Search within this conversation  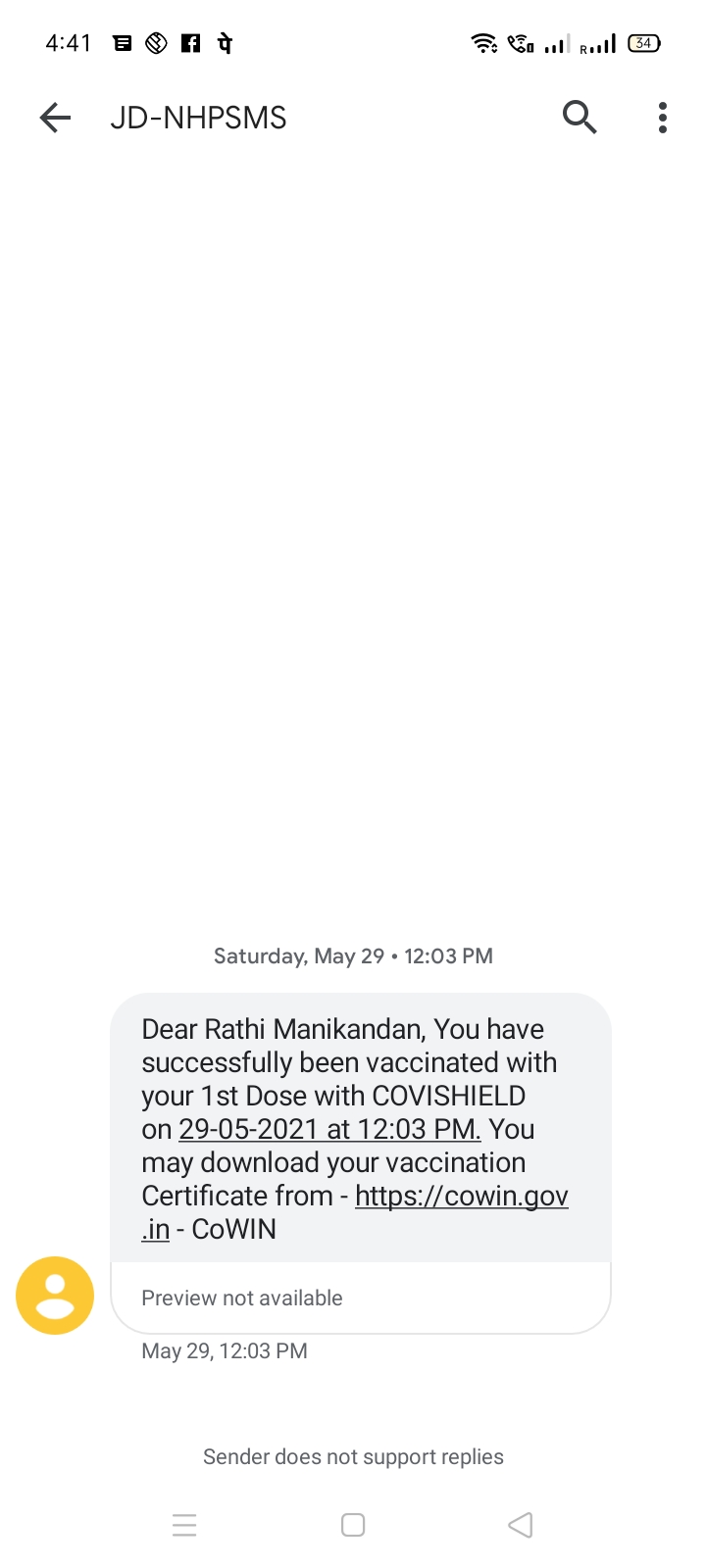580,118
